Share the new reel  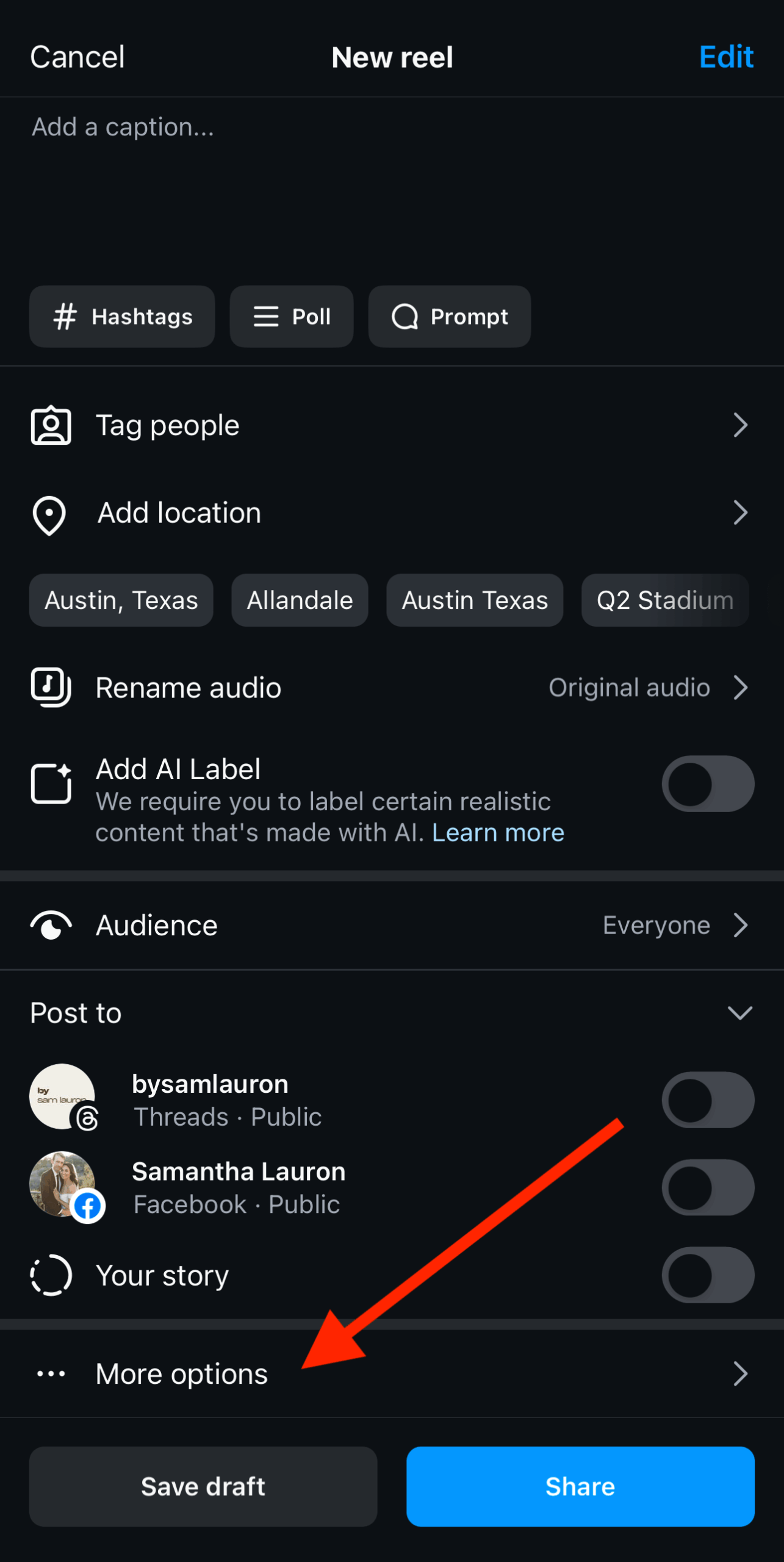(580, 1487)
